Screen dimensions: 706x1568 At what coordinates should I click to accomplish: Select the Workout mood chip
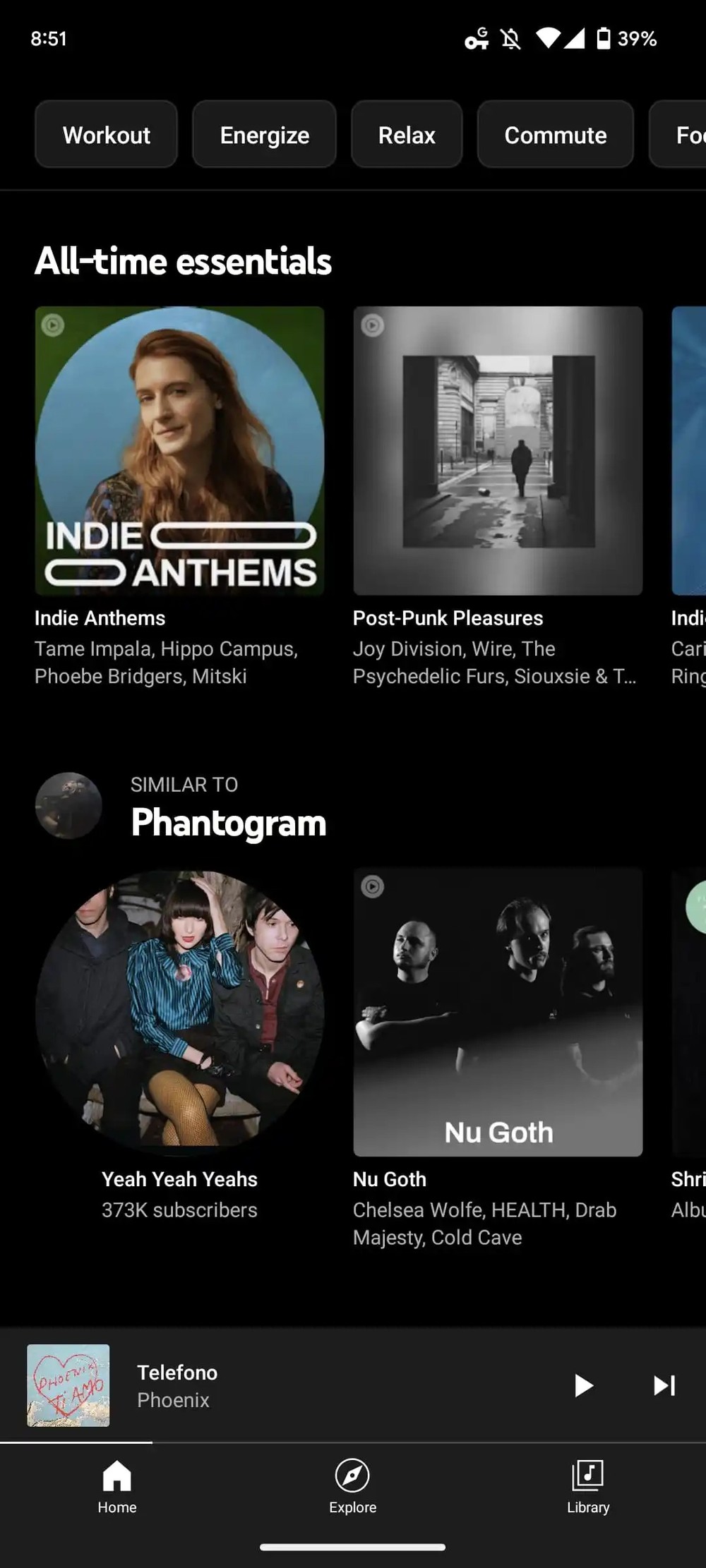pos(106,134)
